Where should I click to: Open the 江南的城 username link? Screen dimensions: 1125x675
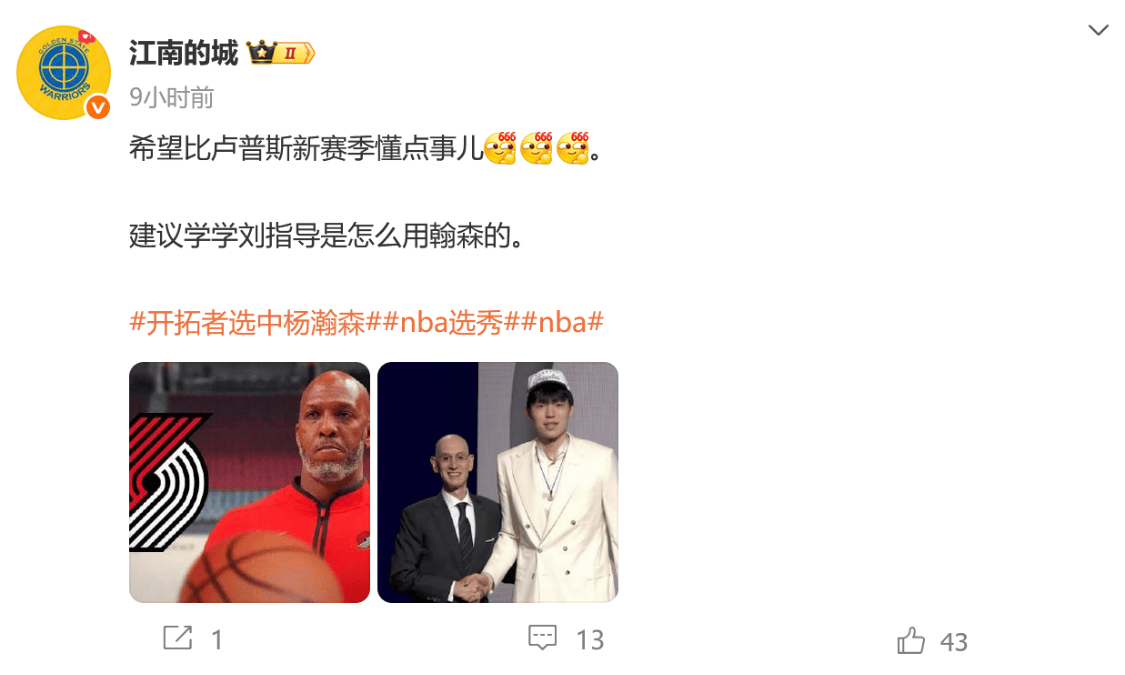pos(184,52)
